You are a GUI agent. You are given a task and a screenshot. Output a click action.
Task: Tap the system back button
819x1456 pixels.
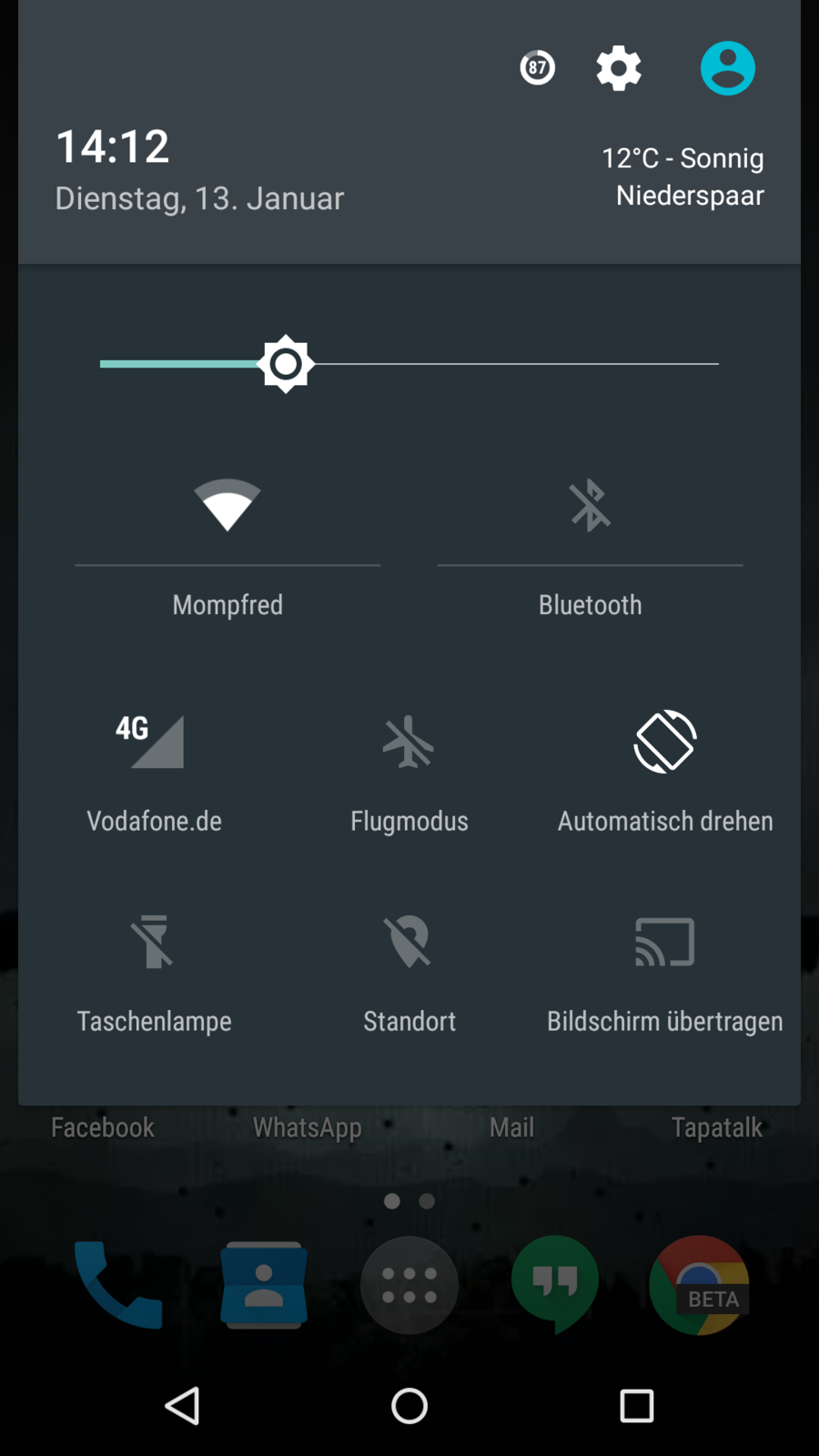[182, 1406]
